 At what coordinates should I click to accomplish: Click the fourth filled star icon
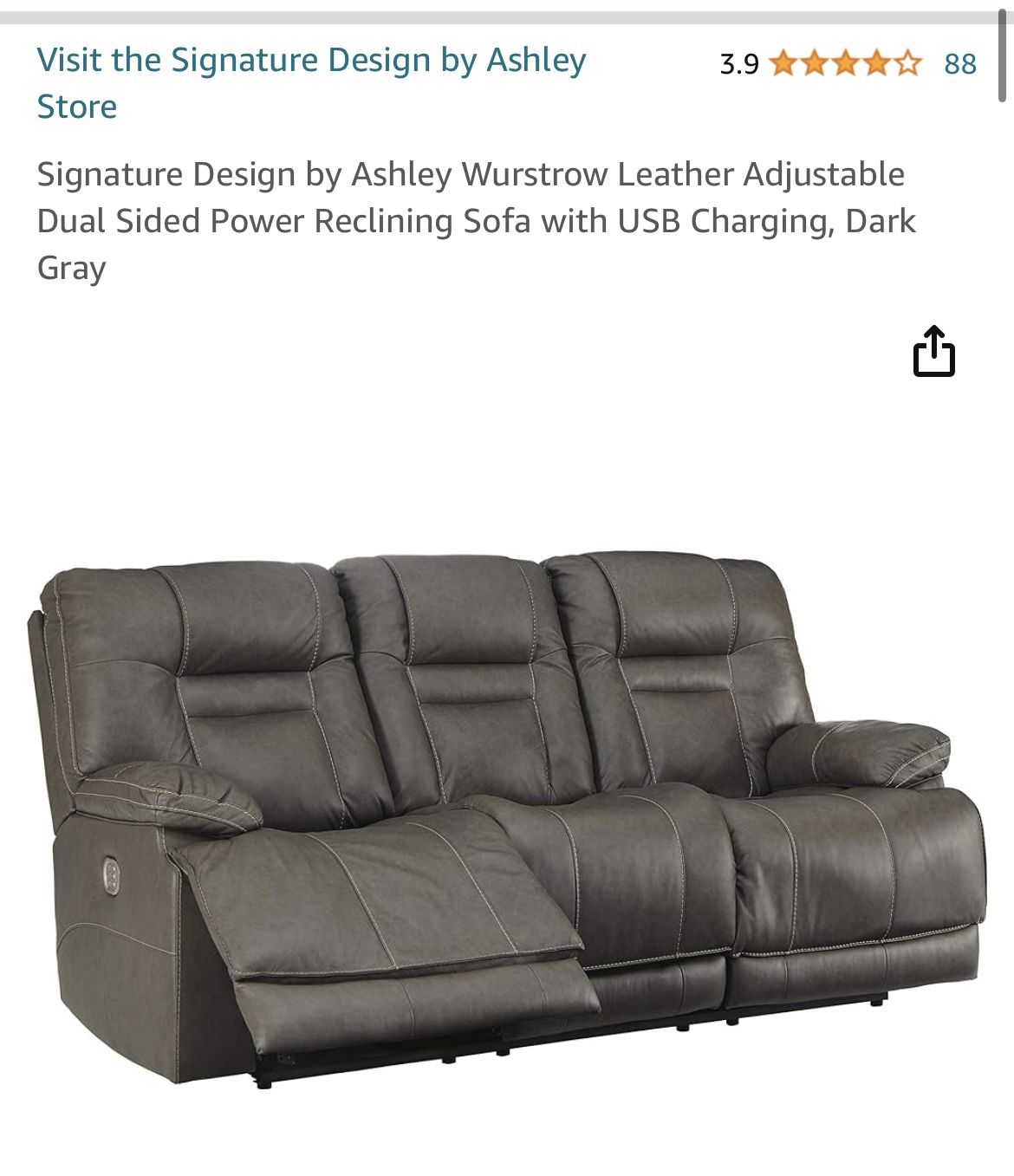pos(878,62)
